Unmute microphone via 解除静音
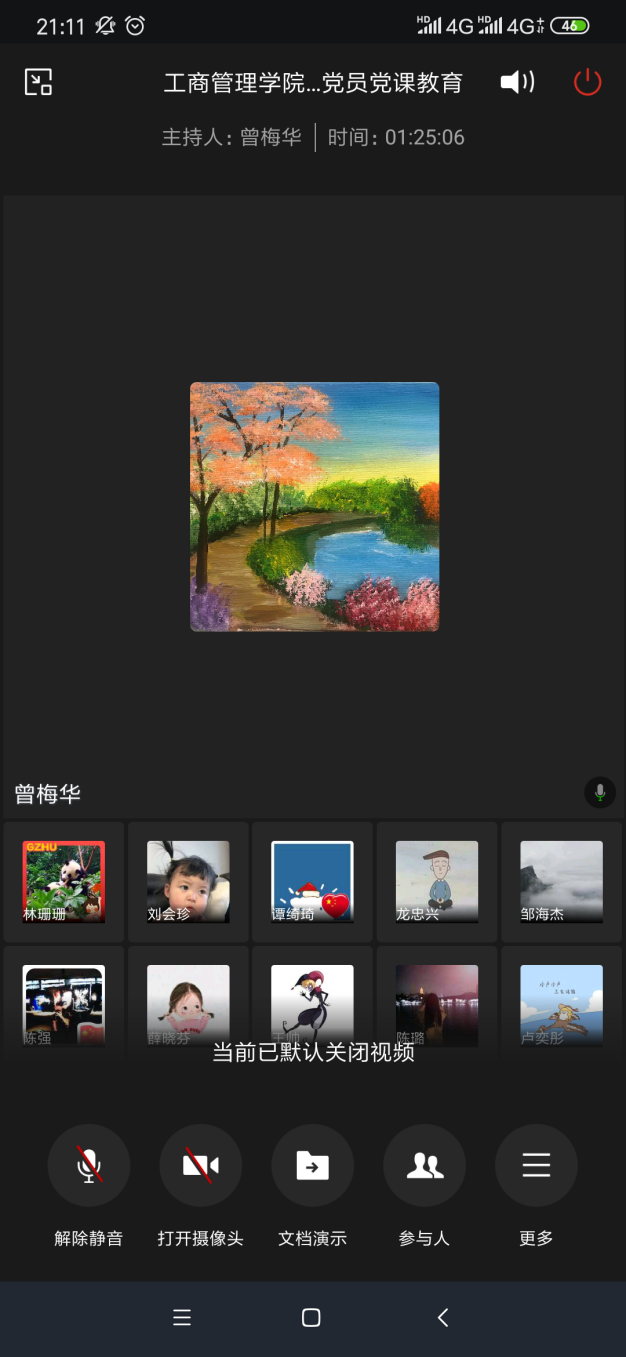 click(89, 1166)
